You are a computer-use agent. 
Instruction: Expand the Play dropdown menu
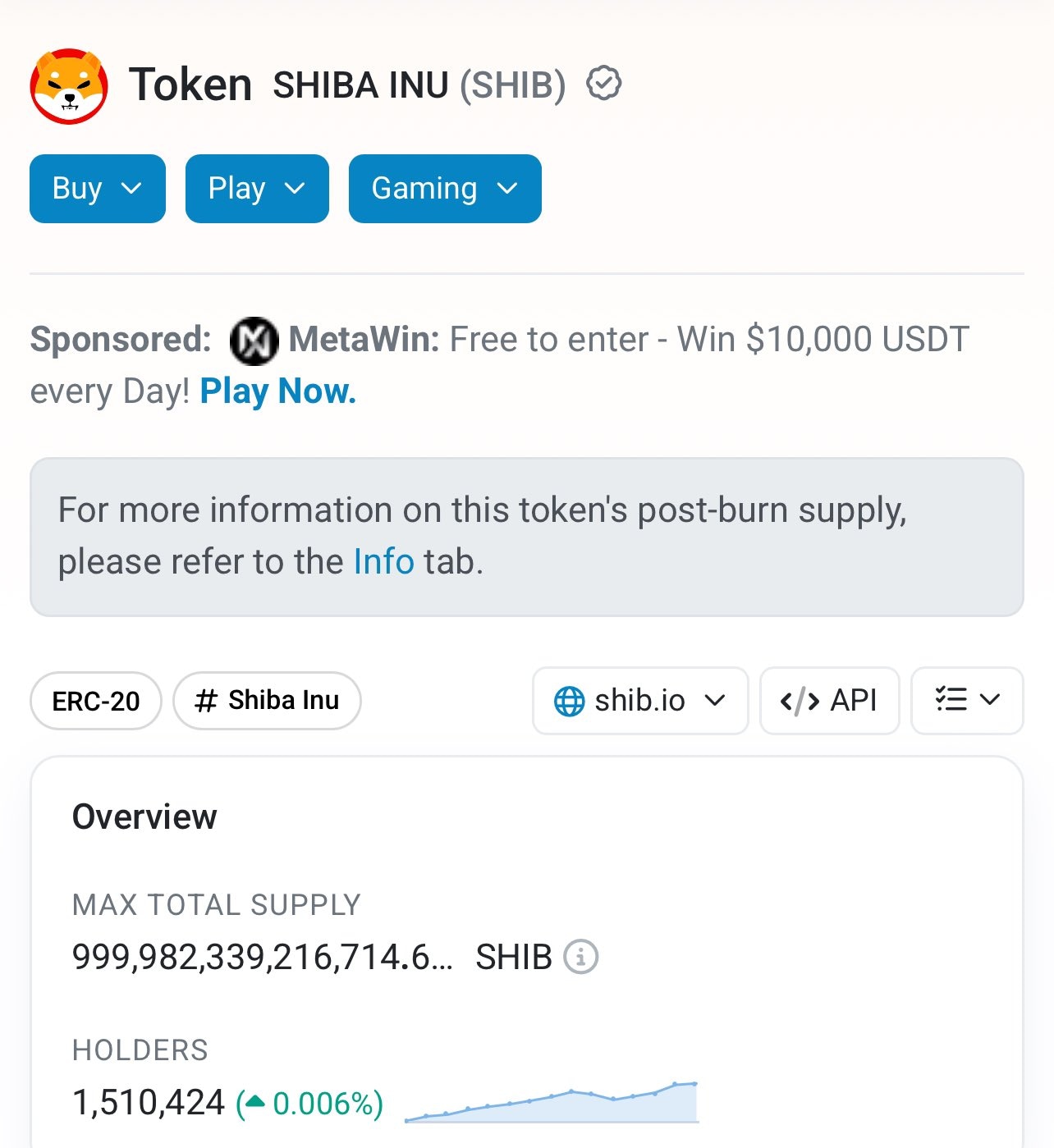pyautogui.click(x=257, y=189)
